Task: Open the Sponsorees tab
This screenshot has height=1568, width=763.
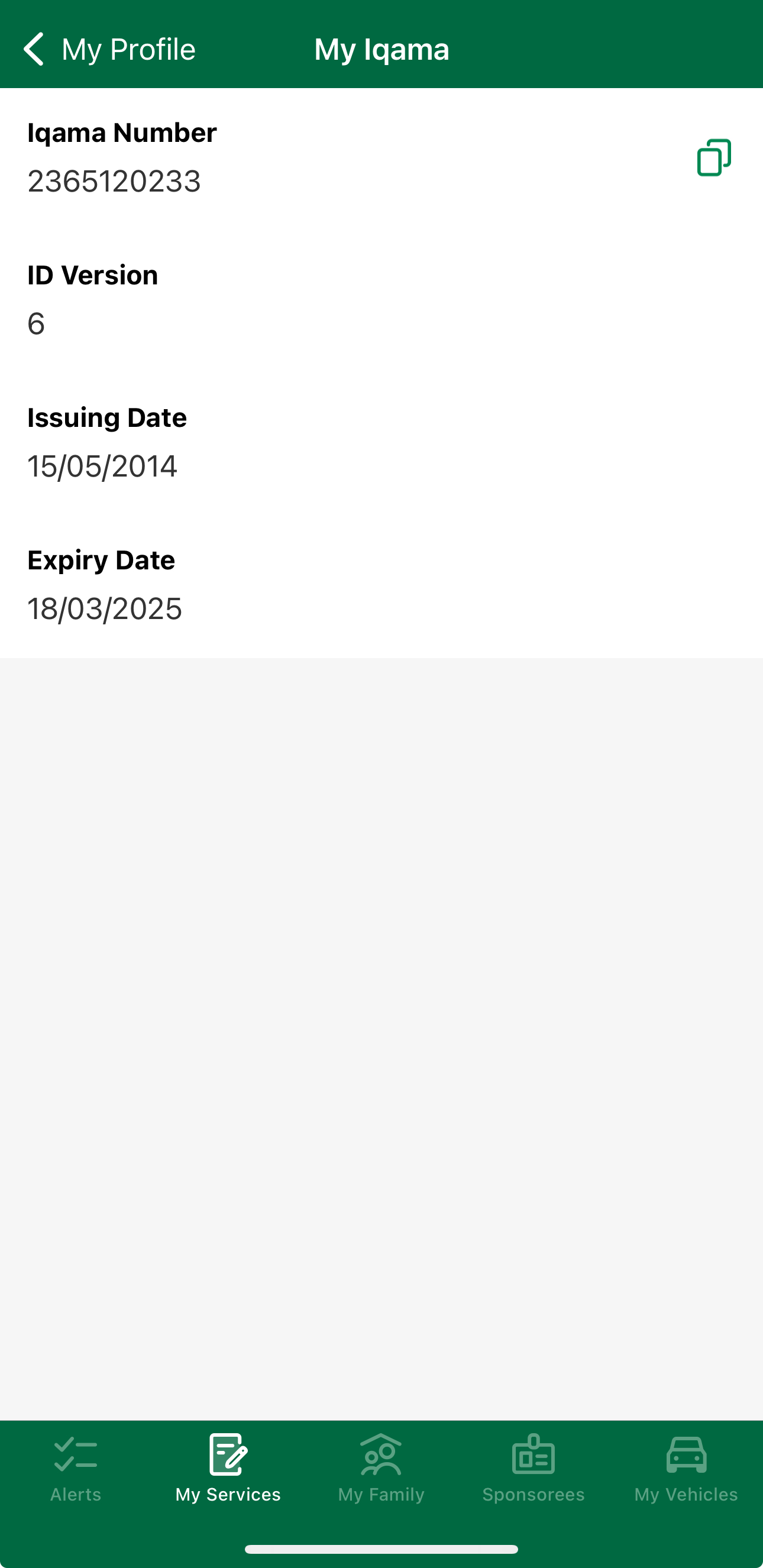Action: (534, 1468)
